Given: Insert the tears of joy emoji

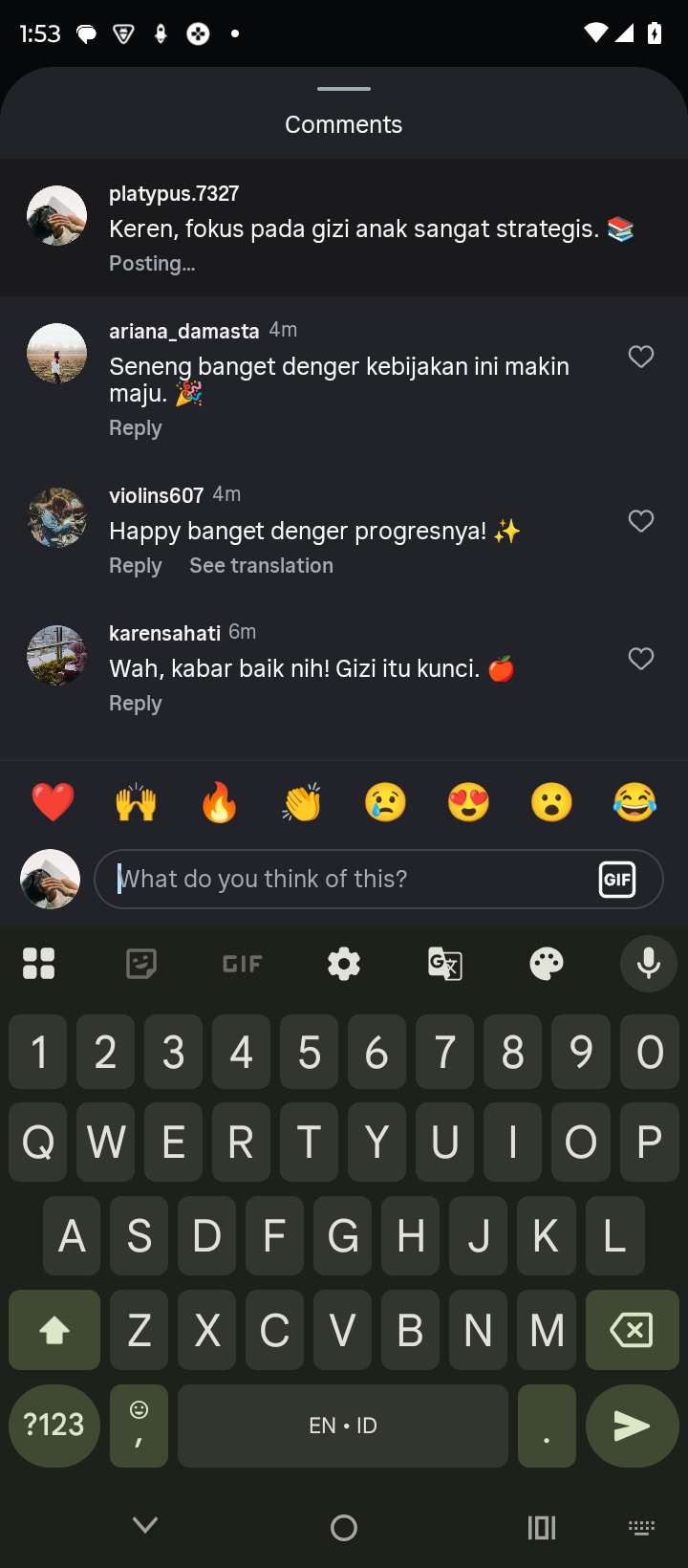Looking at the screenshot, I should [634, 802].
